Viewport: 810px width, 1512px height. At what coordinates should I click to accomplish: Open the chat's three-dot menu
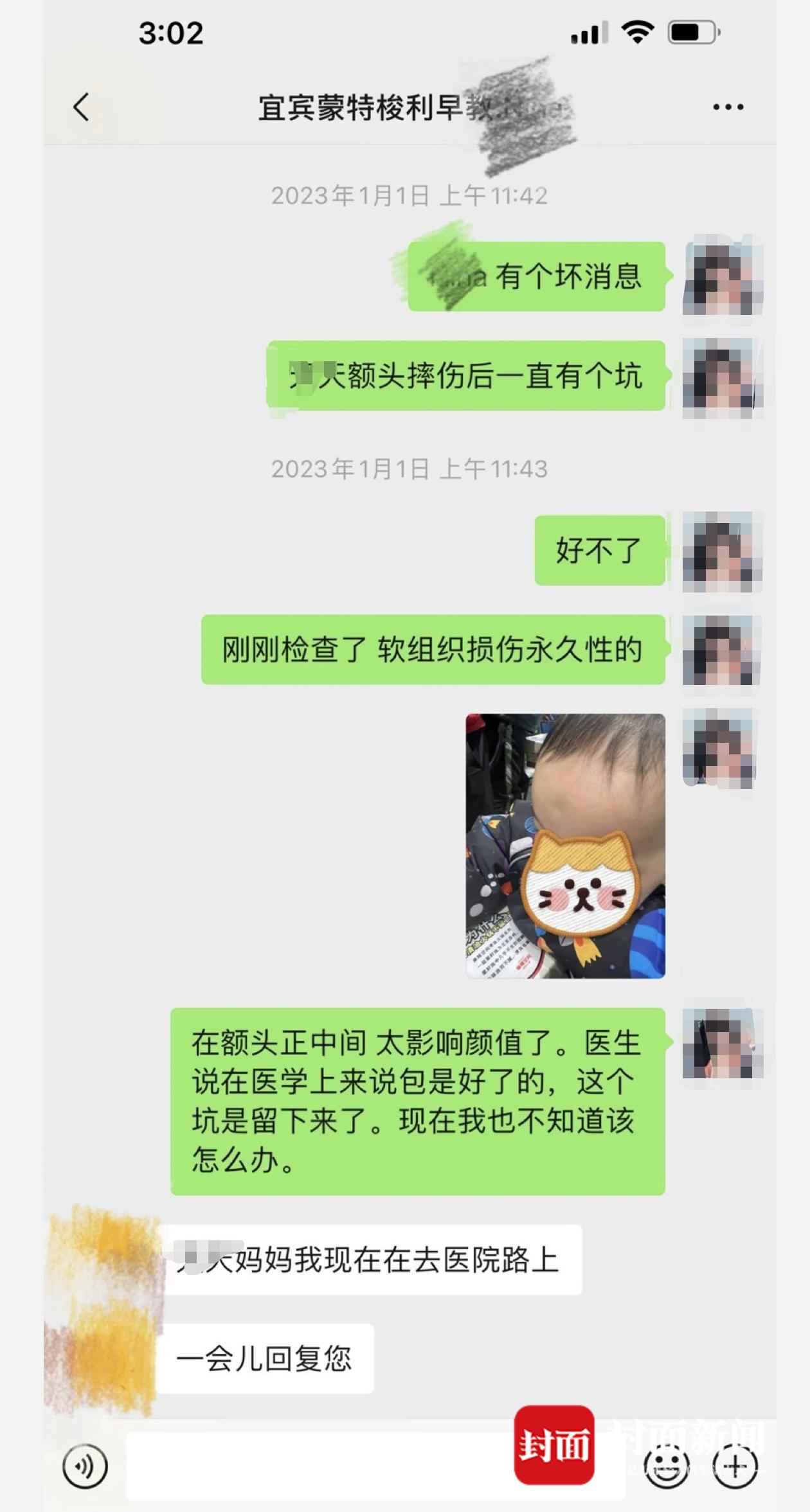click(728, 107)
